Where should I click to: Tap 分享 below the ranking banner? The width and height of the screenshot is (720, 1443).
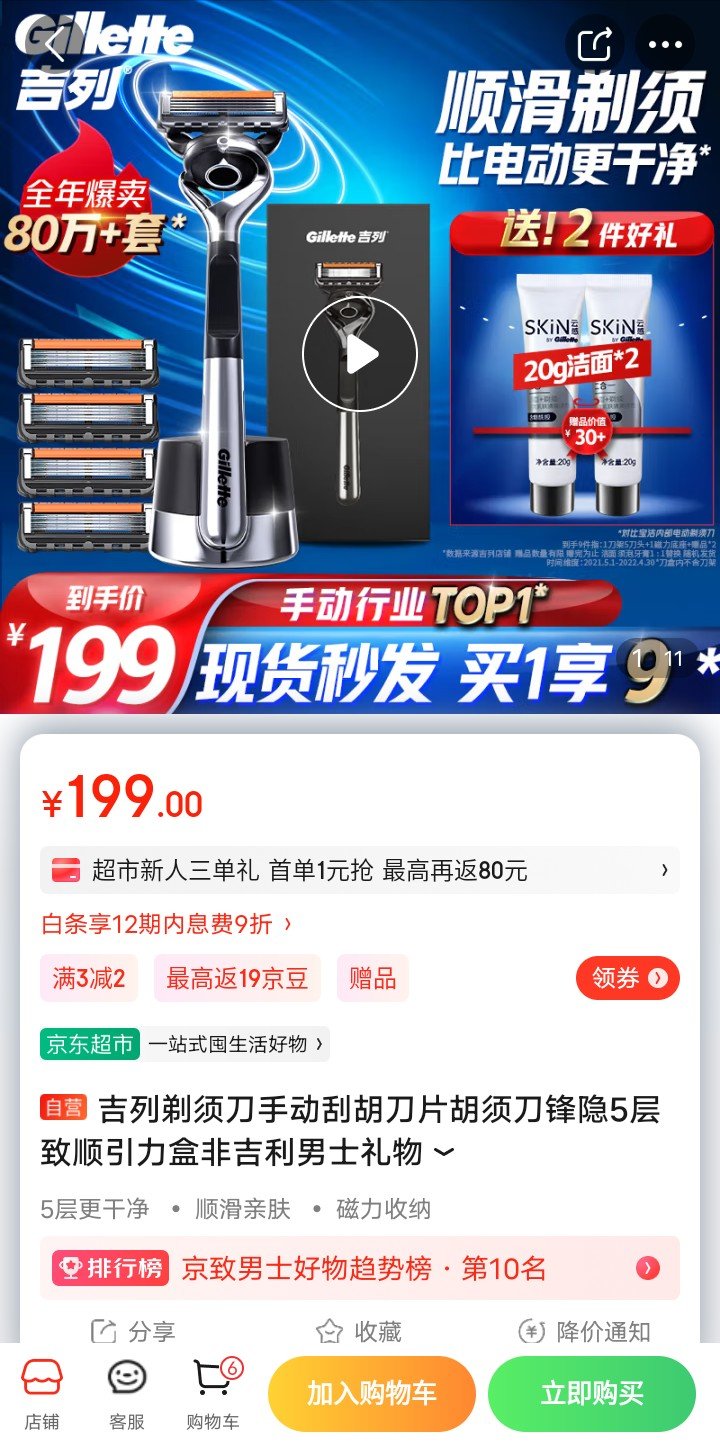pyautogui.click(x=133, y=1331)
